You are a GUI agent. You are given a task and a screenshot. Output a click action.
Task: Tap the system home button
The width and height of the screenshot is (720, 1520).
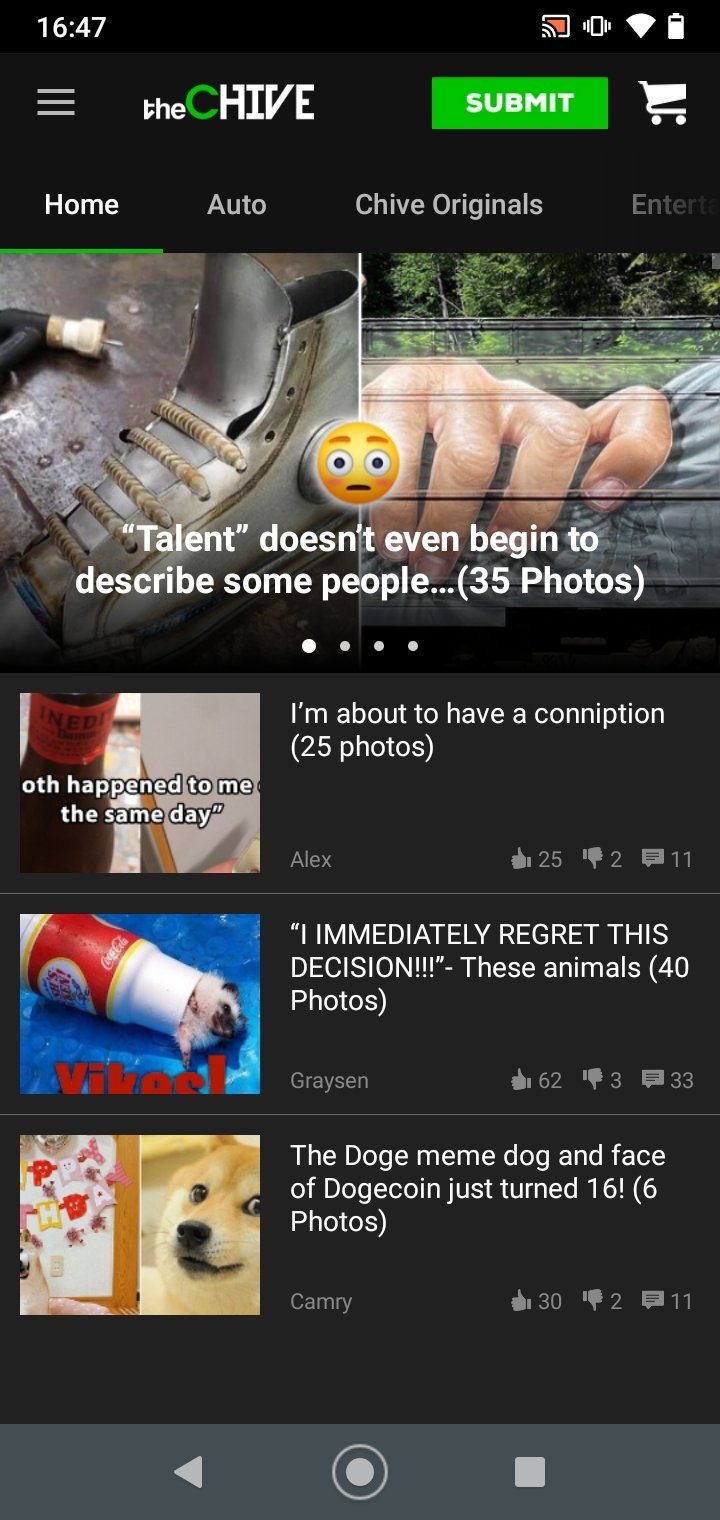(x=360, y=1472)
